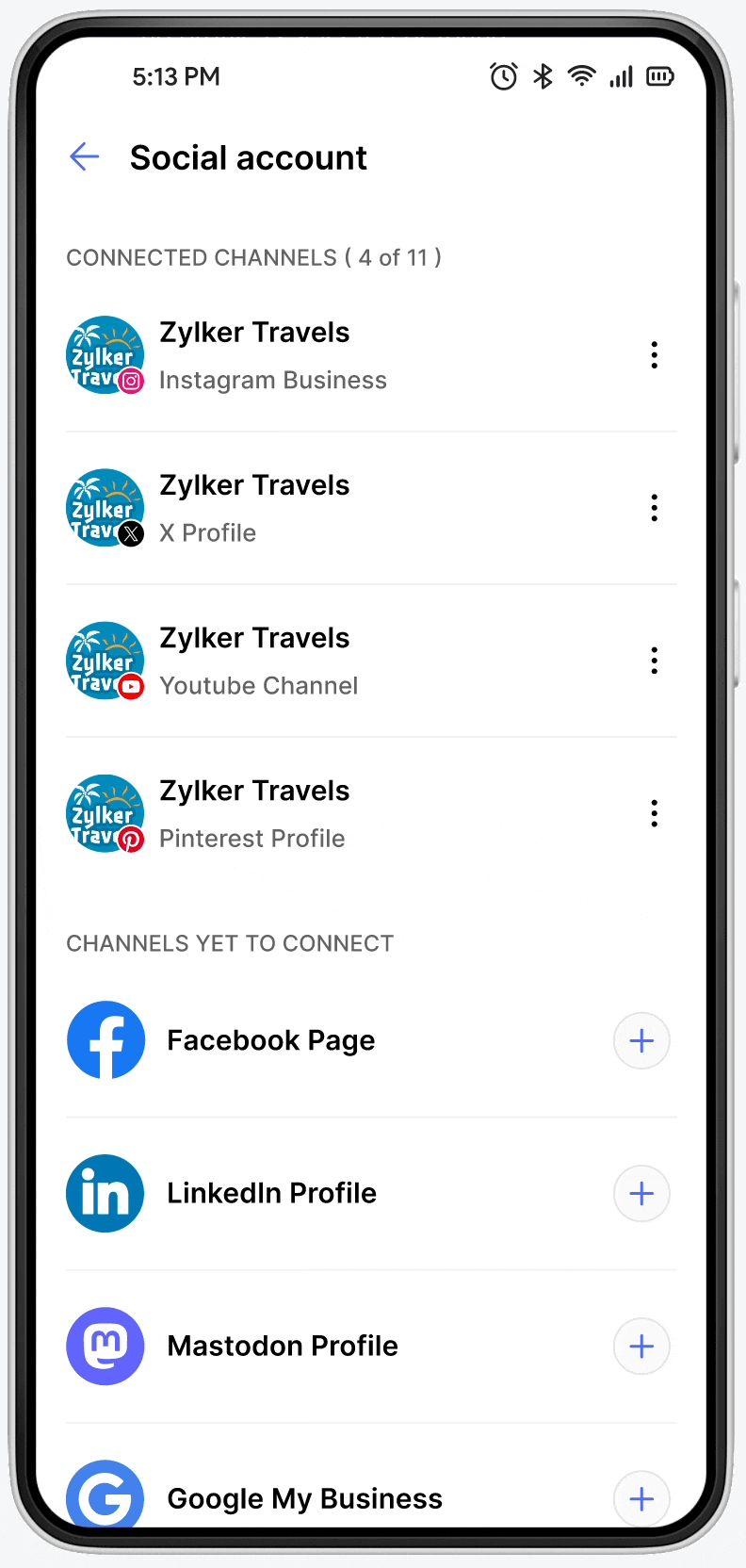Add the LinkedIn Profile channel
The width and height of the screenshot is (746, 1568).
click(641, 1193)
